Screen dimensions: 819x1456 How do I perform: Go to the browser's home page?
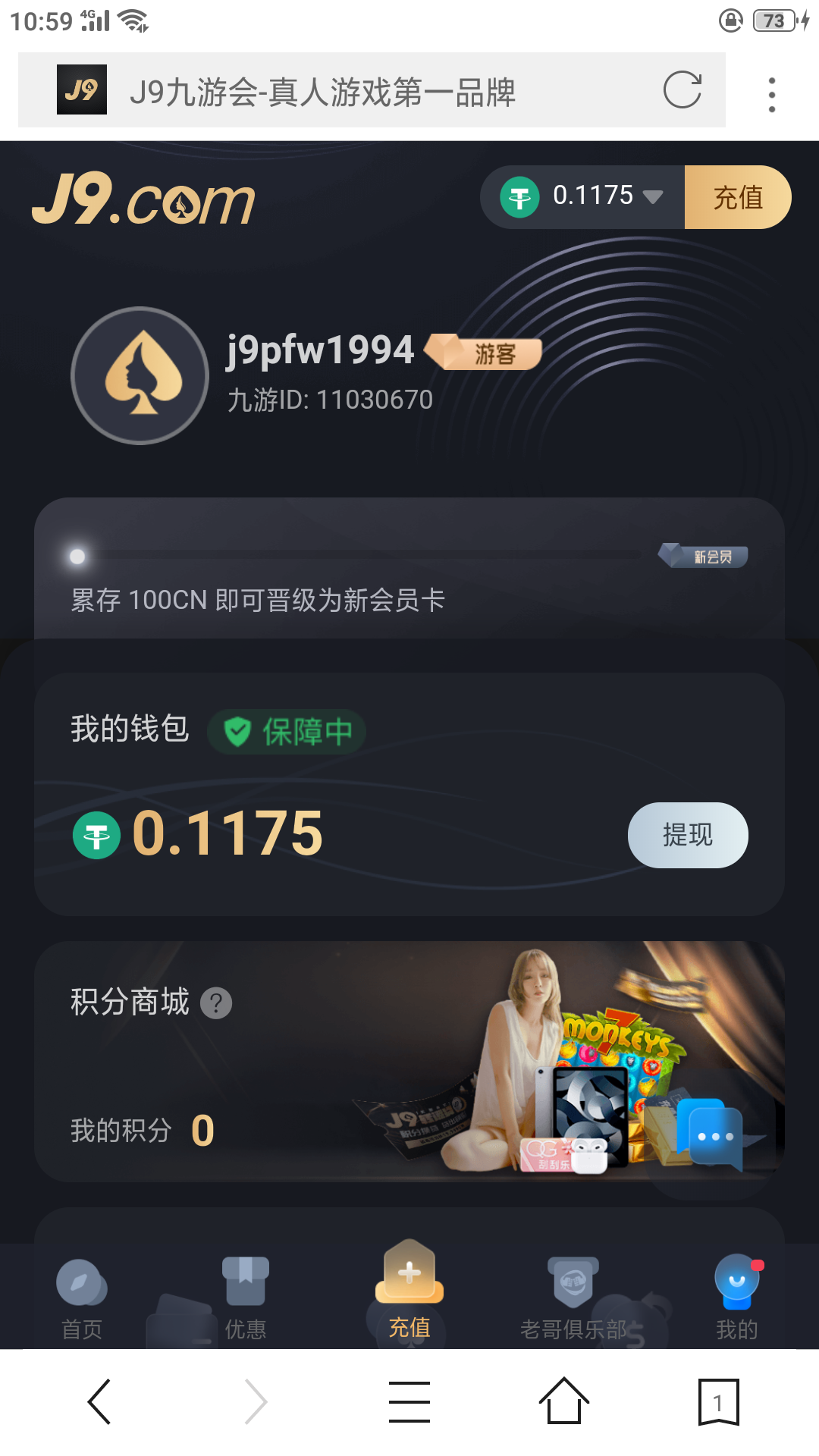(564, 1401)
